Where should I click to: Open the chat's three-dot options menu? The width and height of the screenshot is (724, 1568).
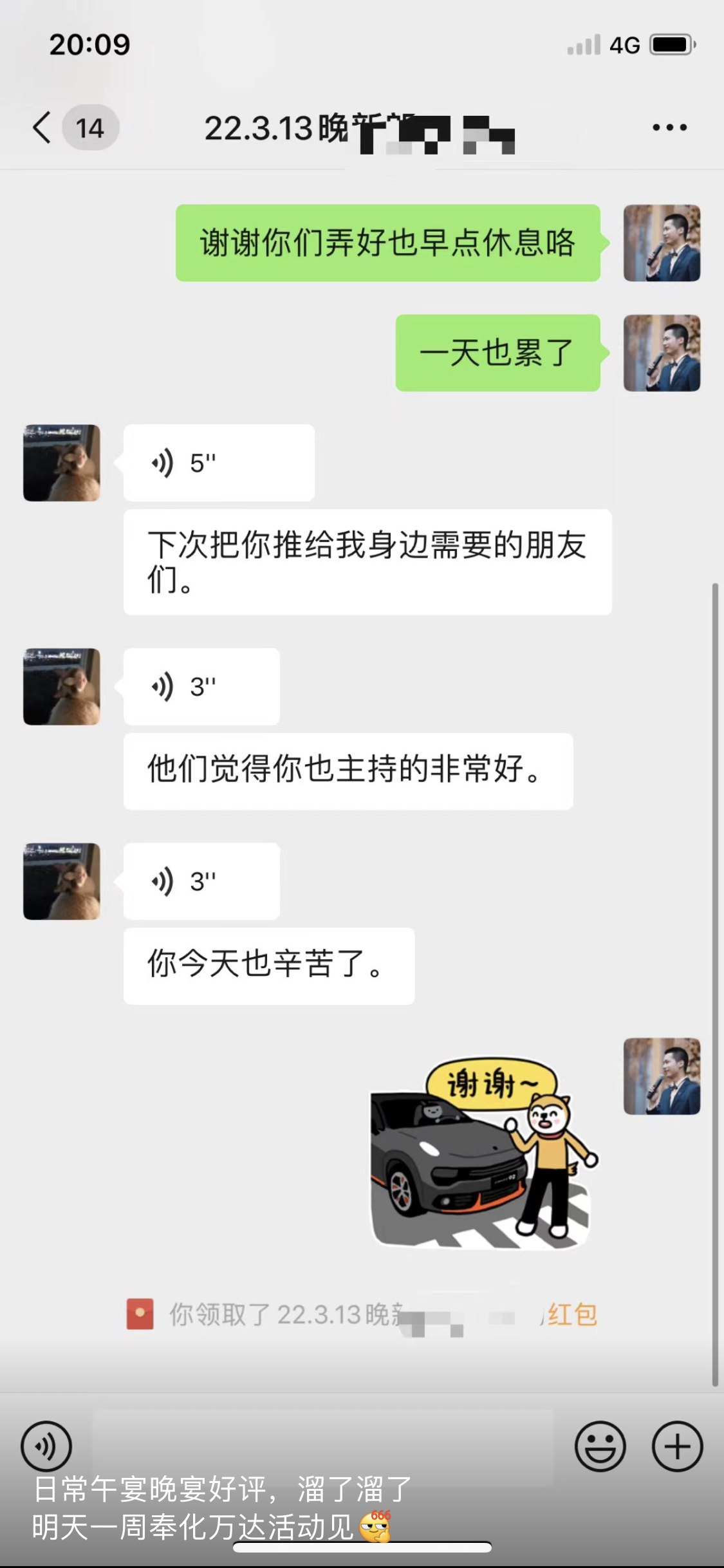(x=669, y=127)
